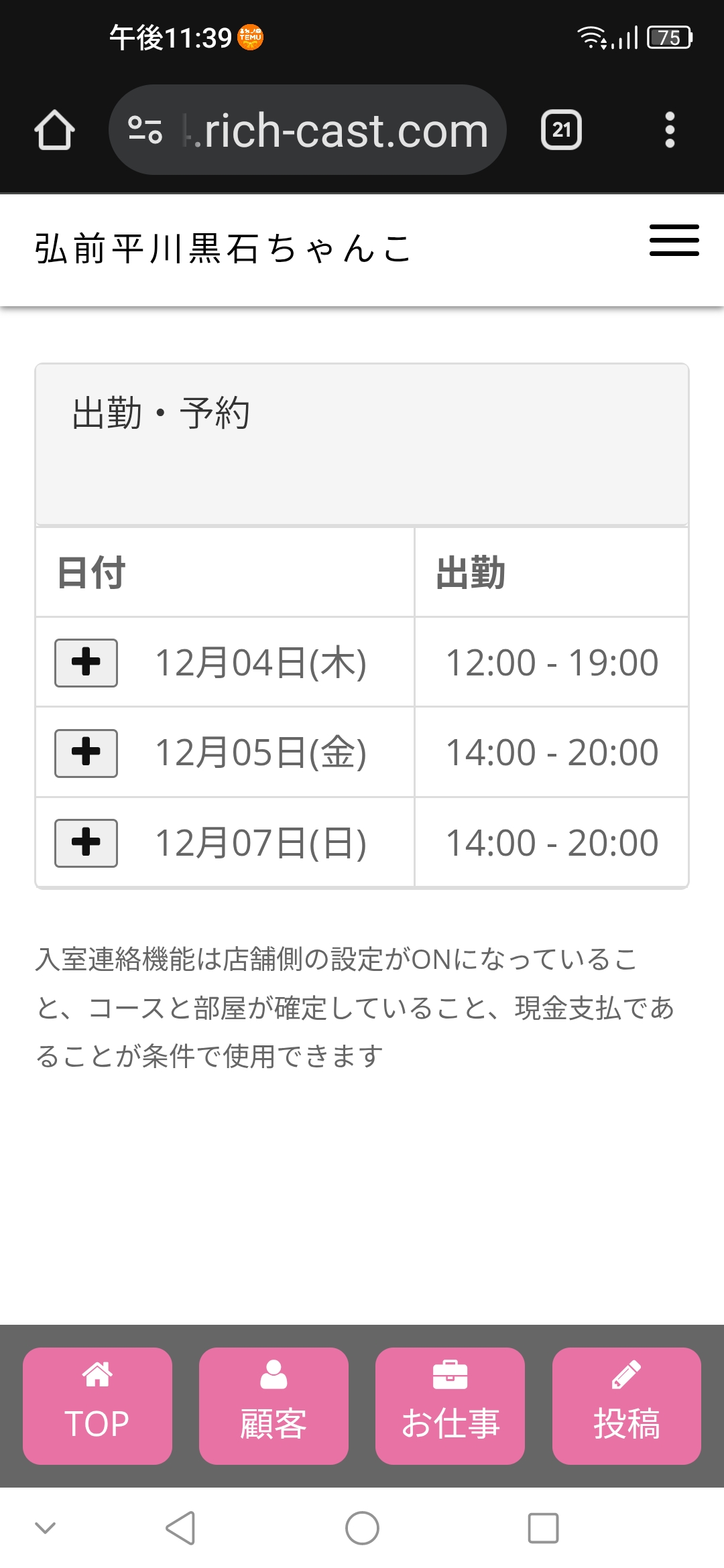This screenshot has width=724, height=1568.
Task: View the 21 open browser tabs
Action: 561,130
